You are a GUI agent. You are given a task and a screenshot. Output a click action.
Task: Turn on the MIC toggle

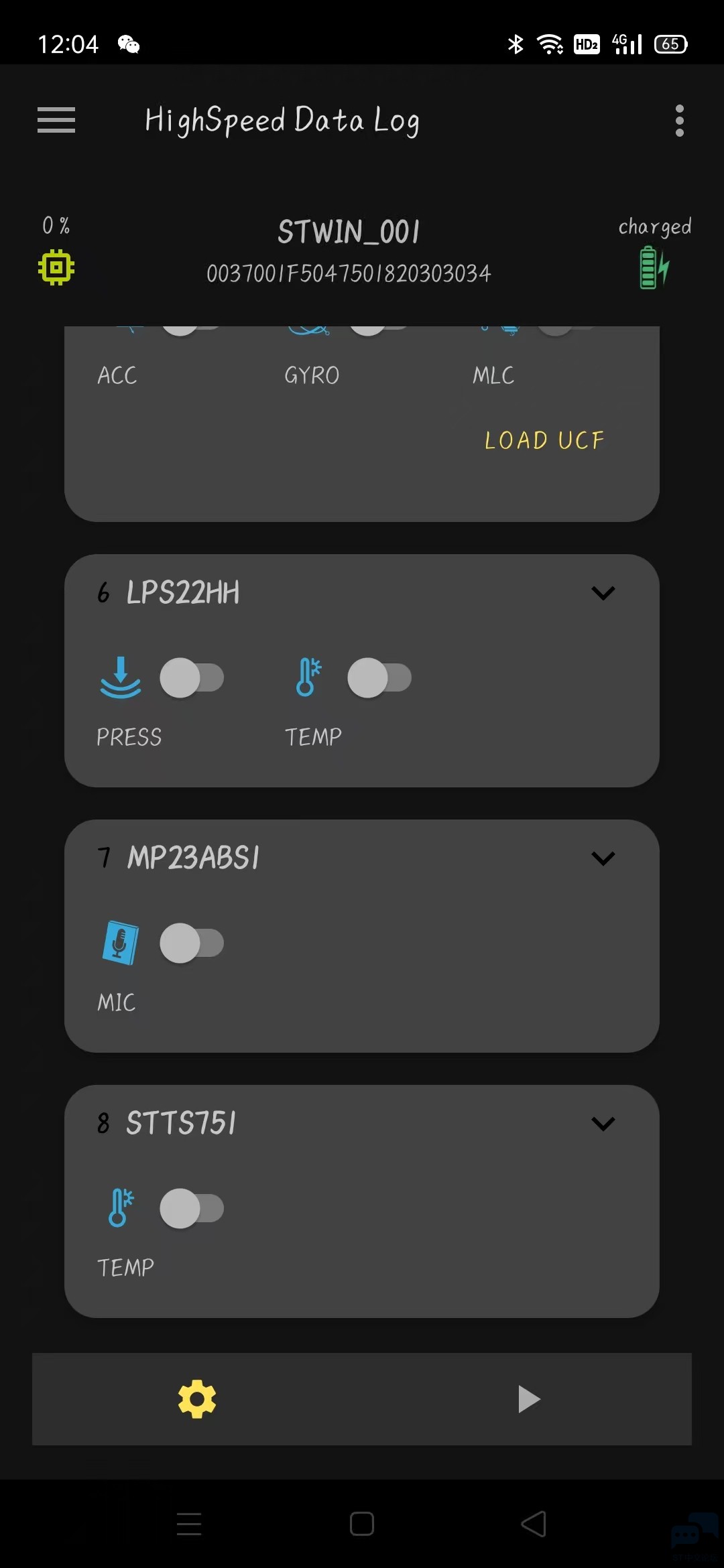[191, 943]
